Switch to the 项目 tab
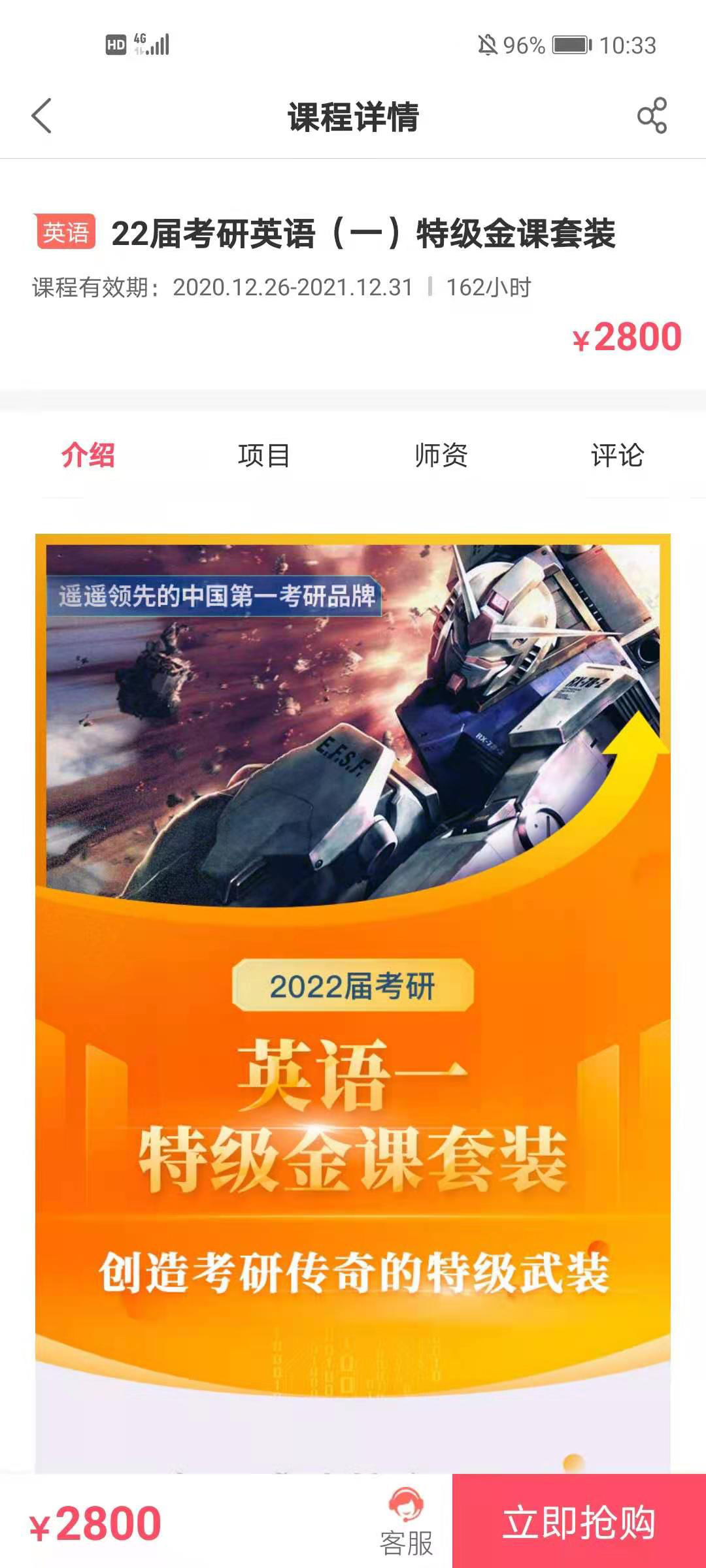Image resolution: width=706 pixels, height=1568 pixels. [x=264, y=455]
